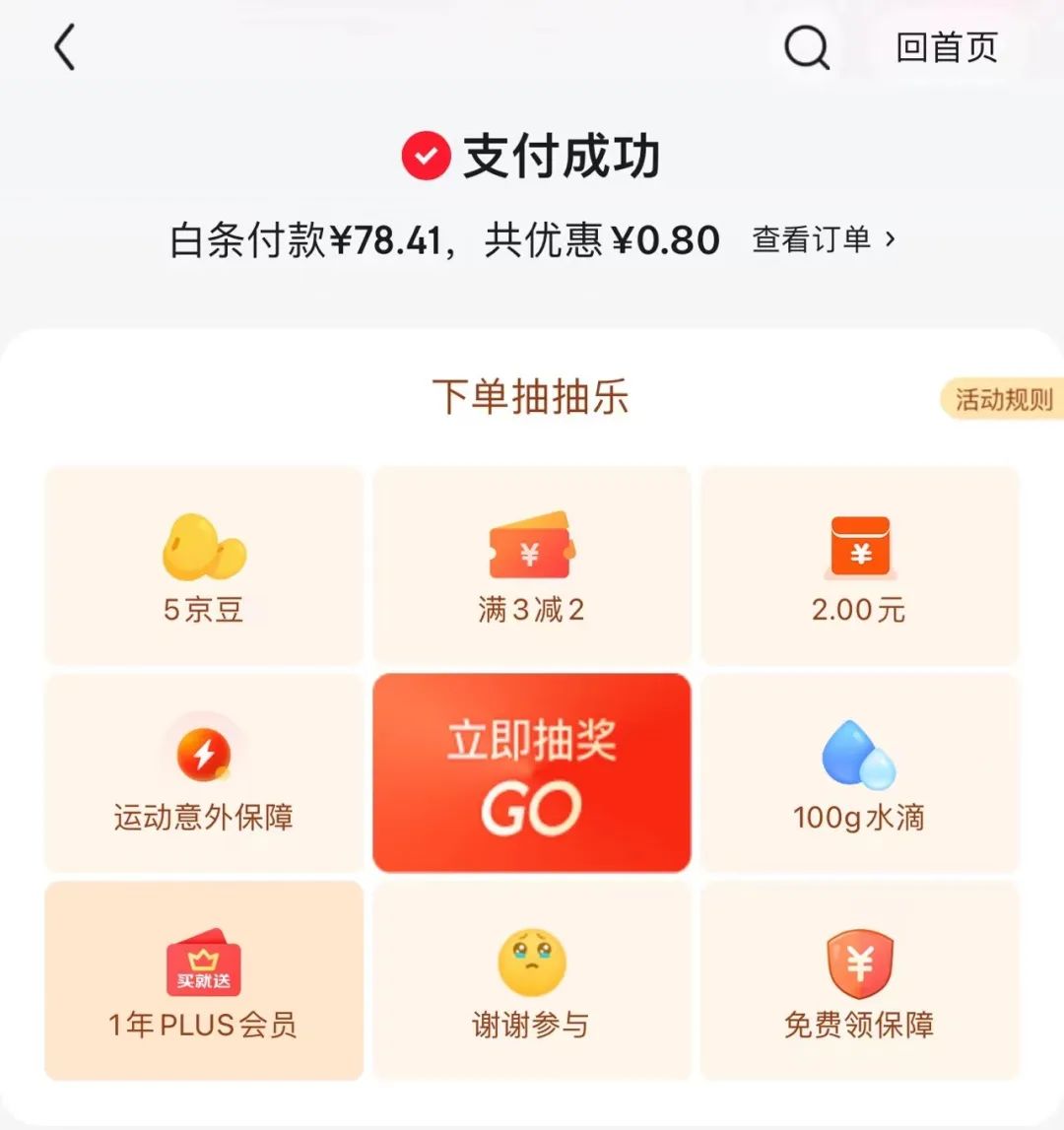Open the 活动规则 rules tag
The height and width of the screenshot is (1130, 1064).
click(1003, 399)
